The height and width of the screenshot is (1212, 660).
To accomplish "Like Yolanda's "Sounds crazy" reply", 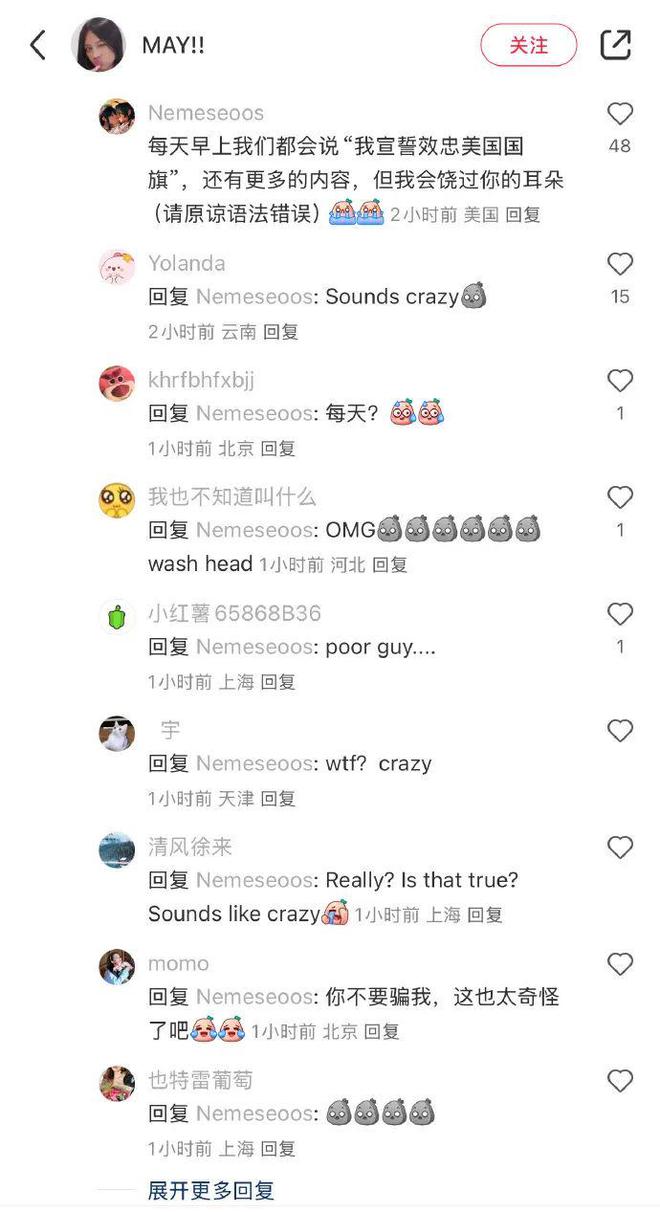I will 620,264.
